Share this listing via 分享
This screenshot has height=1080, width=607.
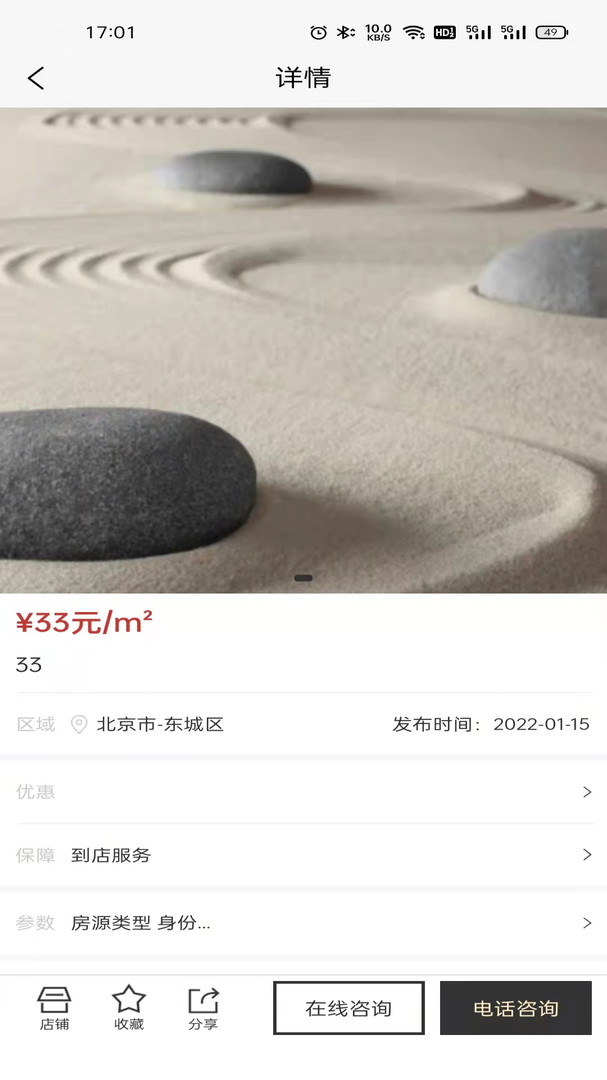click(203, 1008)
